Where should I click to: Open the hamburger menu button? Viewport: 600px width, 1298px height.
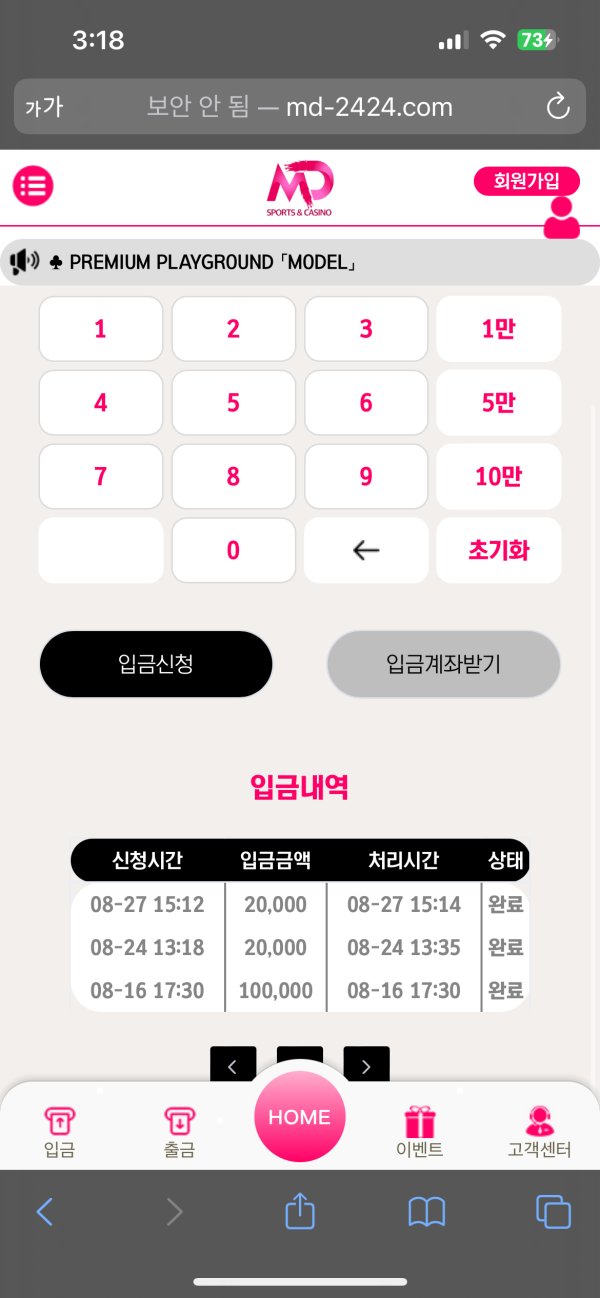tap(33, 185)
